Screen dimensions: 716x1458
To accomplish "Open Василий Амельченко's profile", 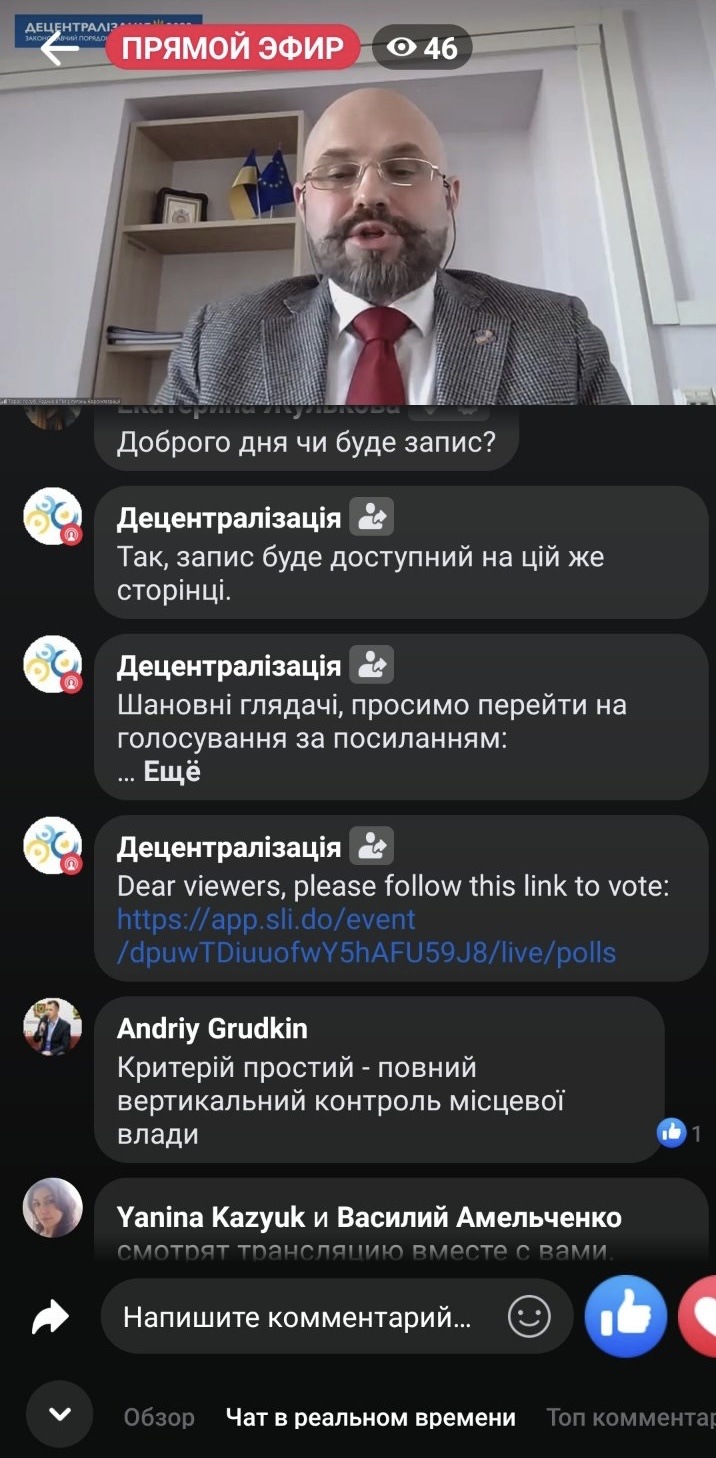I will coord(479,1217).
